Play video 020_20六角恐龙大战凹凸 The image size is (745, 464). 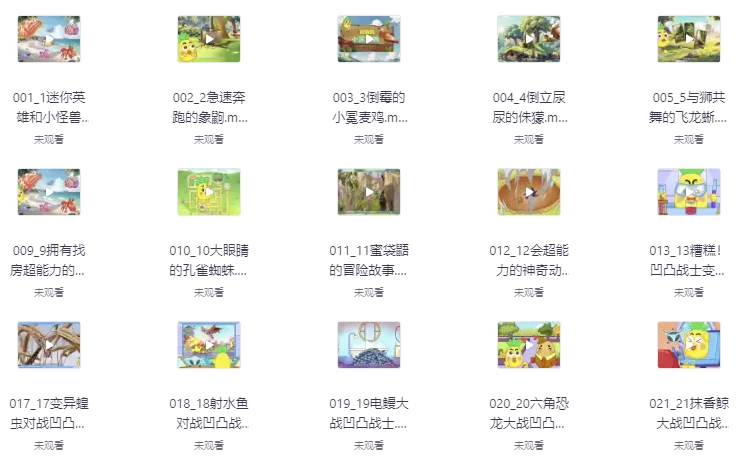(x=529, y=345)
